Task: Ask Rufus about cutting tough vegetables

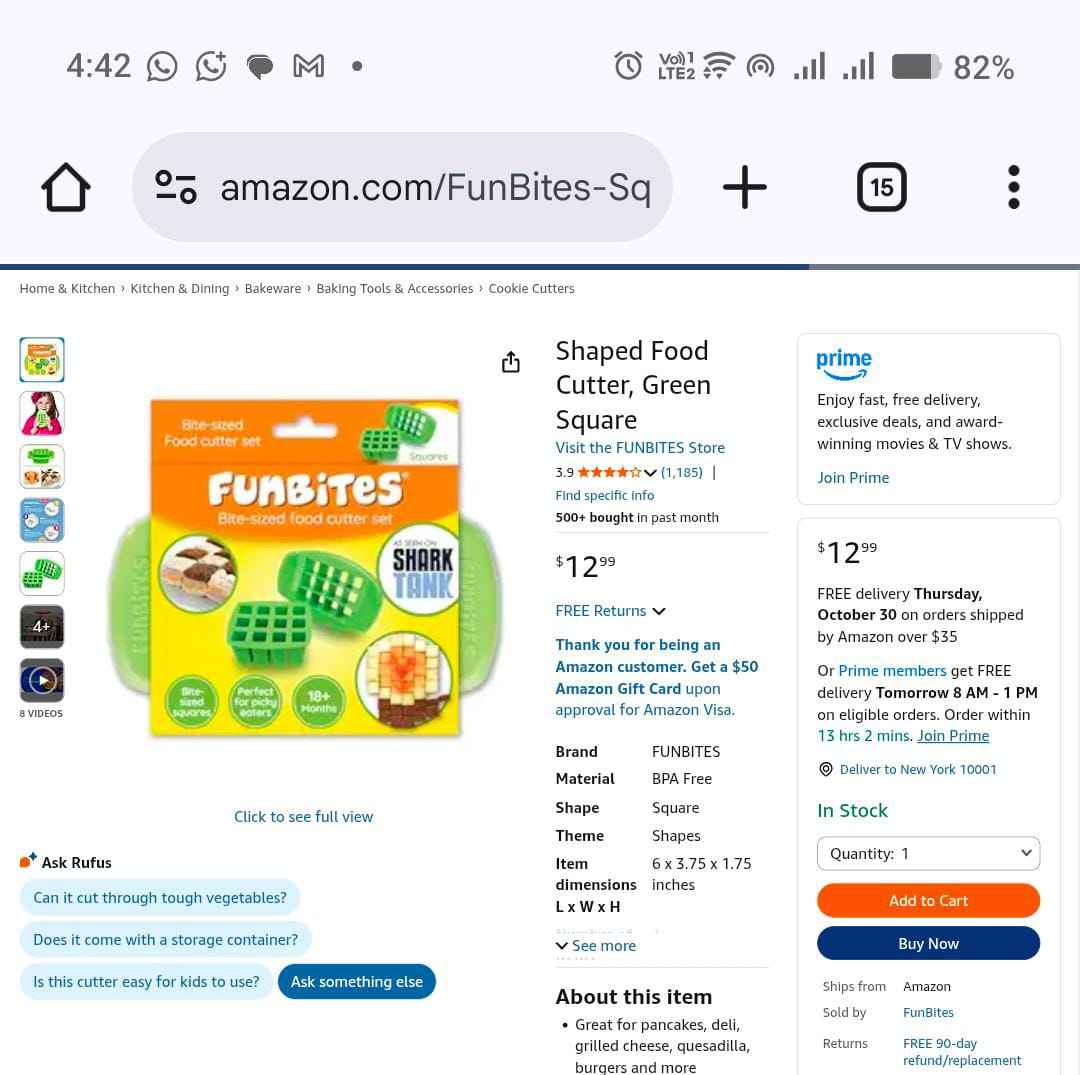Action: click(160, 897)
